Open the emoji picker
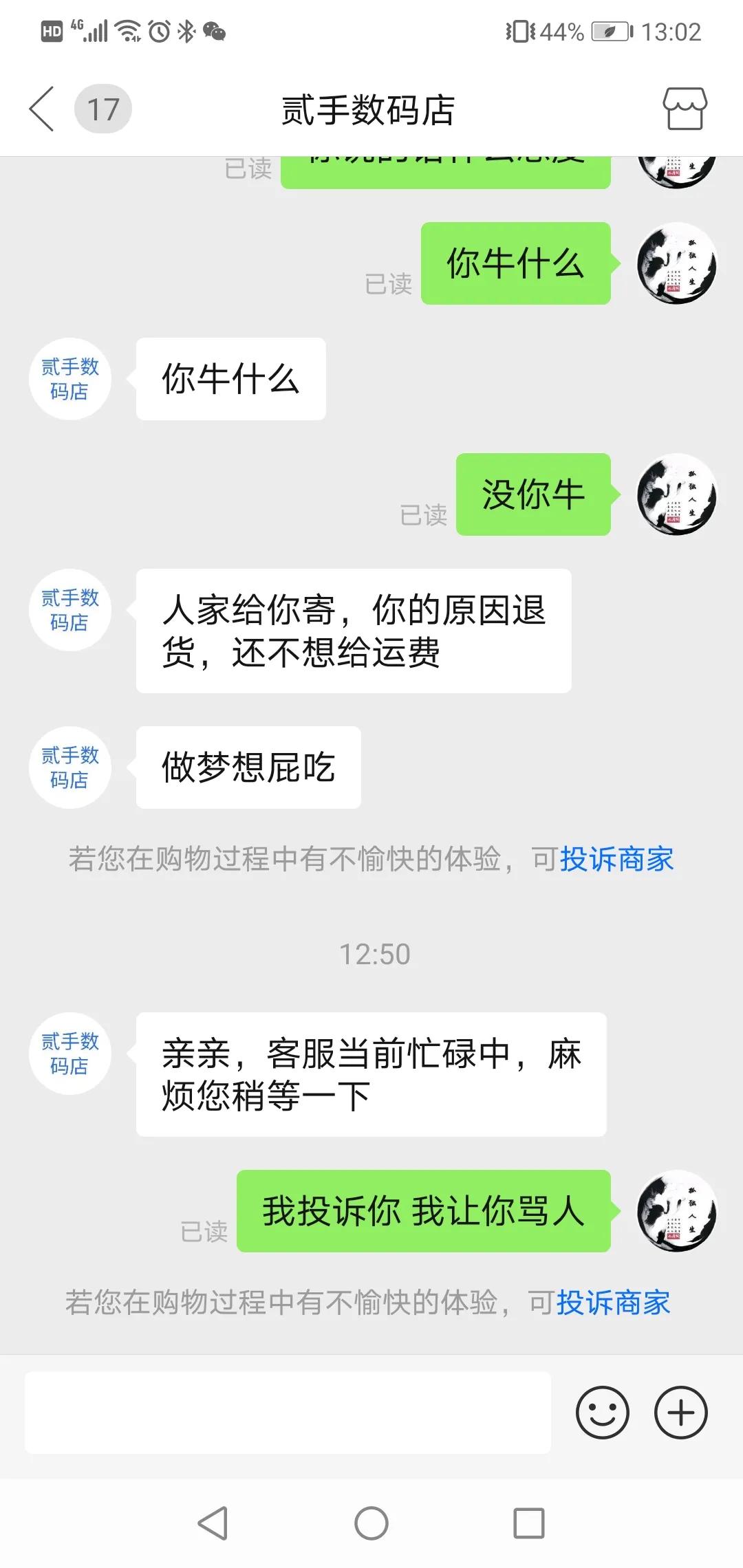This screenshot has width=743, height=1568. [602, 1413]
